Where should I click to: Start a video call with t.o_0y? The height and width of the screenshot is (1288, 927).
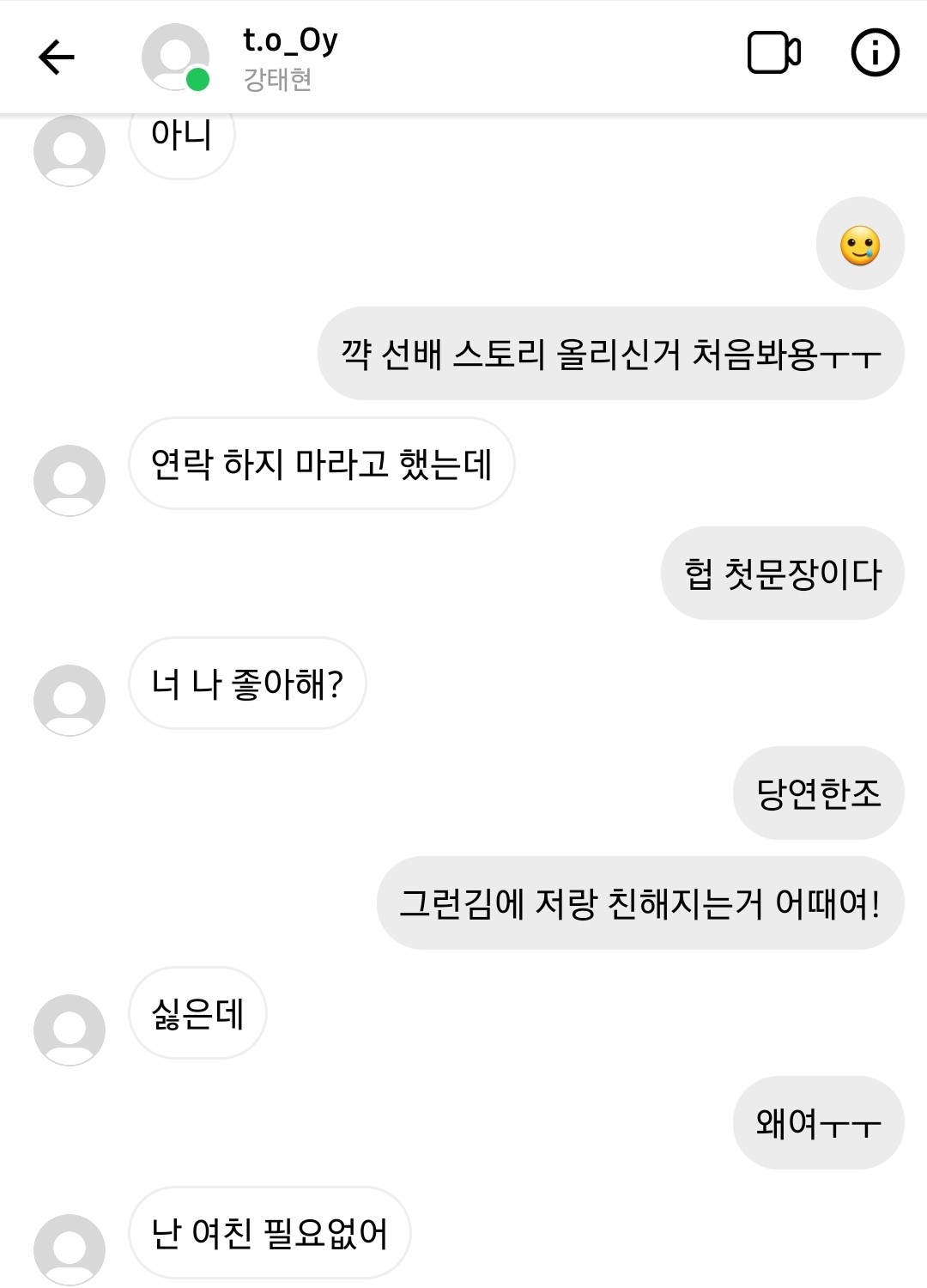click(x=773, y=53)
